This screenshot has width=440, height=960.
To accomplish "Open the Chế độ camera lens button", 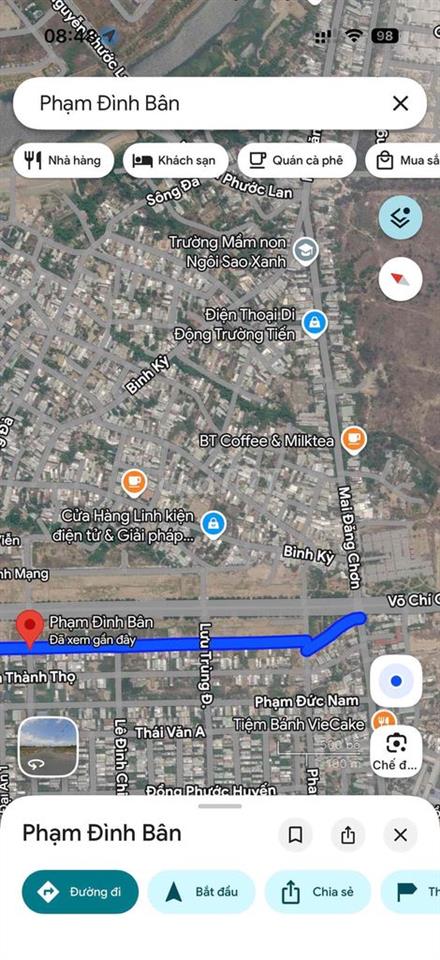I will tap(396, 751).
